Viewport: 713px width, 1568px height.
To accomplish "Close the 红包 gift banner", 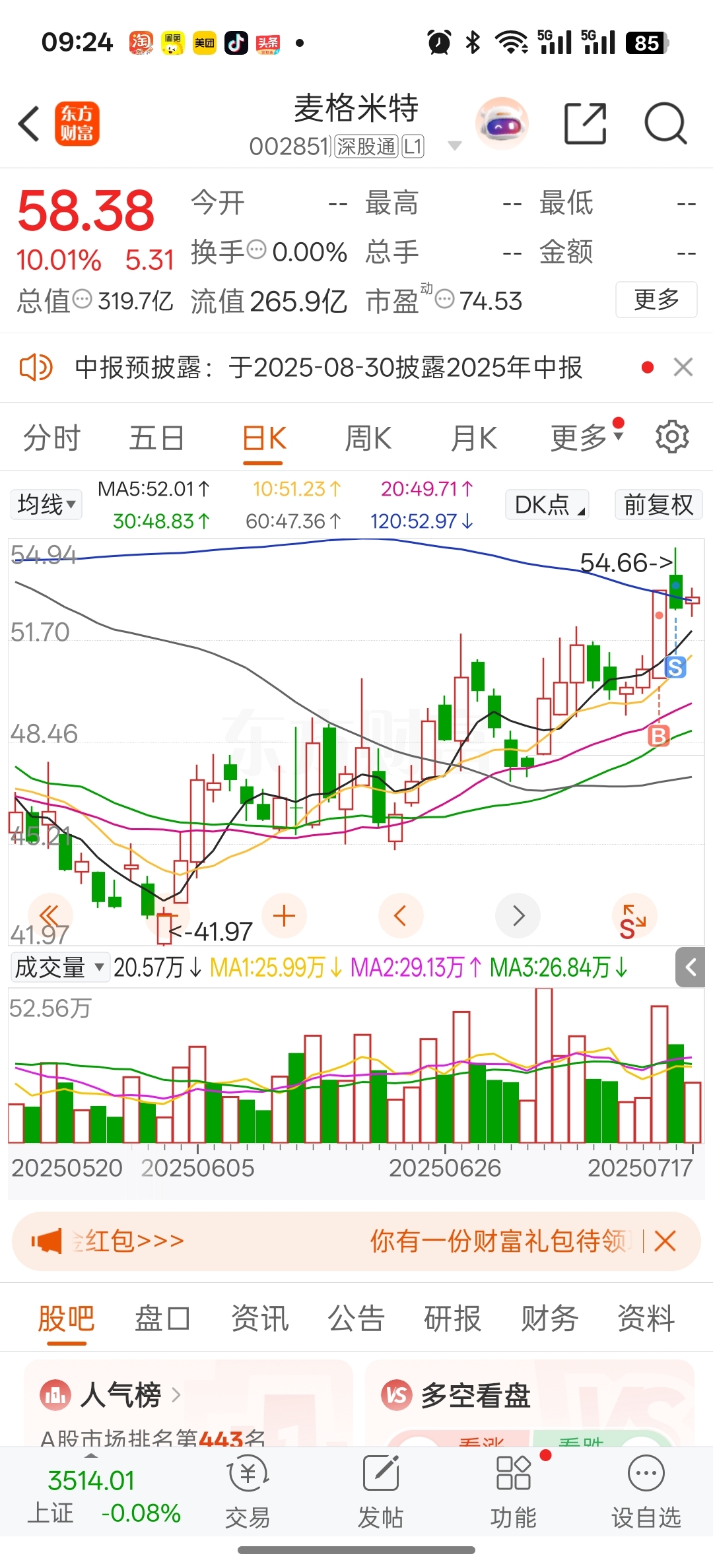I will click(665, 1241).
